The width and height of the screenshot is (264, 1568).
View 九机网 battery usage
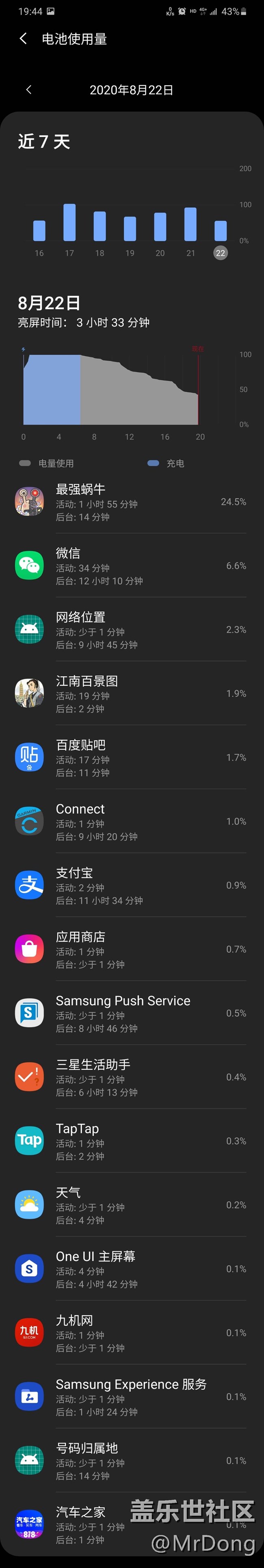click(x=132, y=1333)
